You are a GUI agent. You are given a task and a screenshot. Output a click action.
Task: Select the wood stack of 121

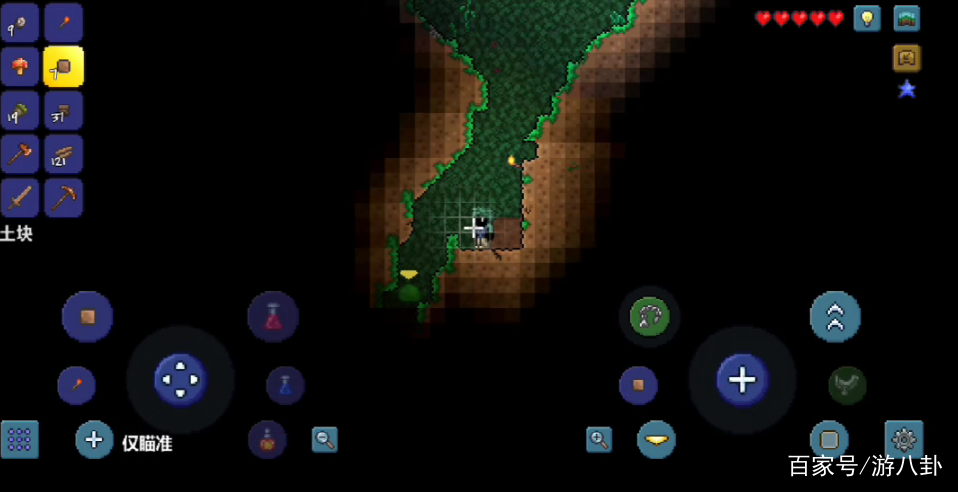tap(63, 154)
